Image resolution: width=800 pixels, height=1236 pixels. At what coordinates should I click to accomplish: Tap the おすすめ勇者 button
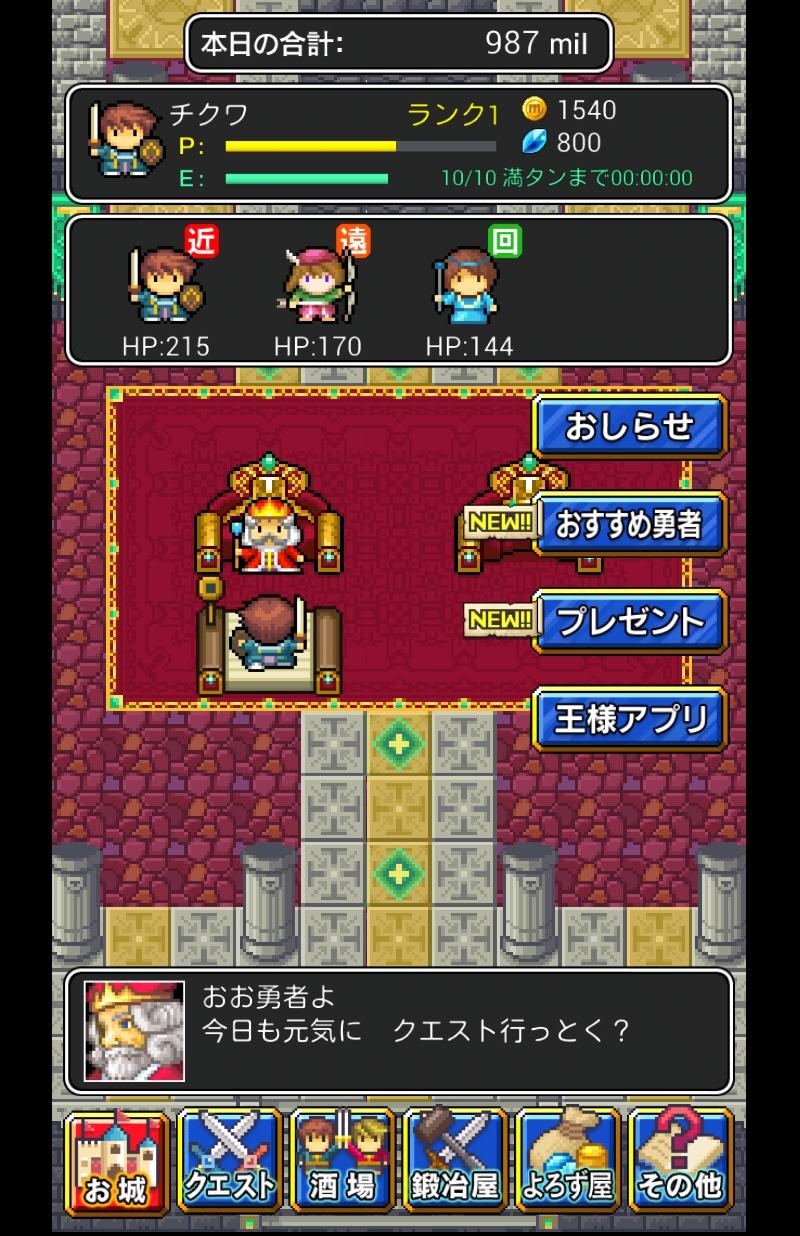click(629, 524)
